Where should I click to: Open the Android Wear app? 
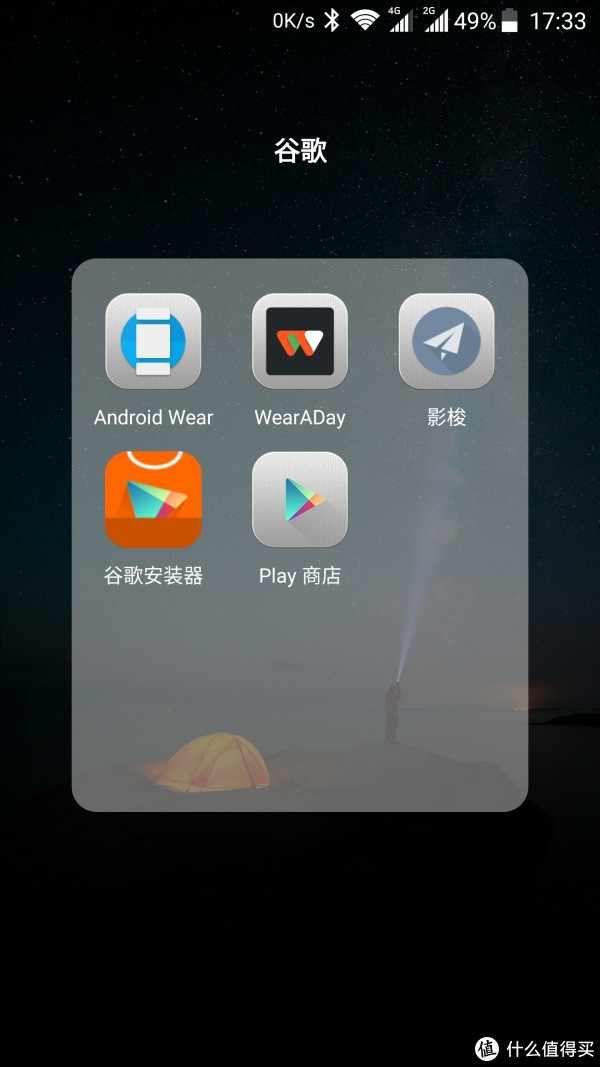153,341
